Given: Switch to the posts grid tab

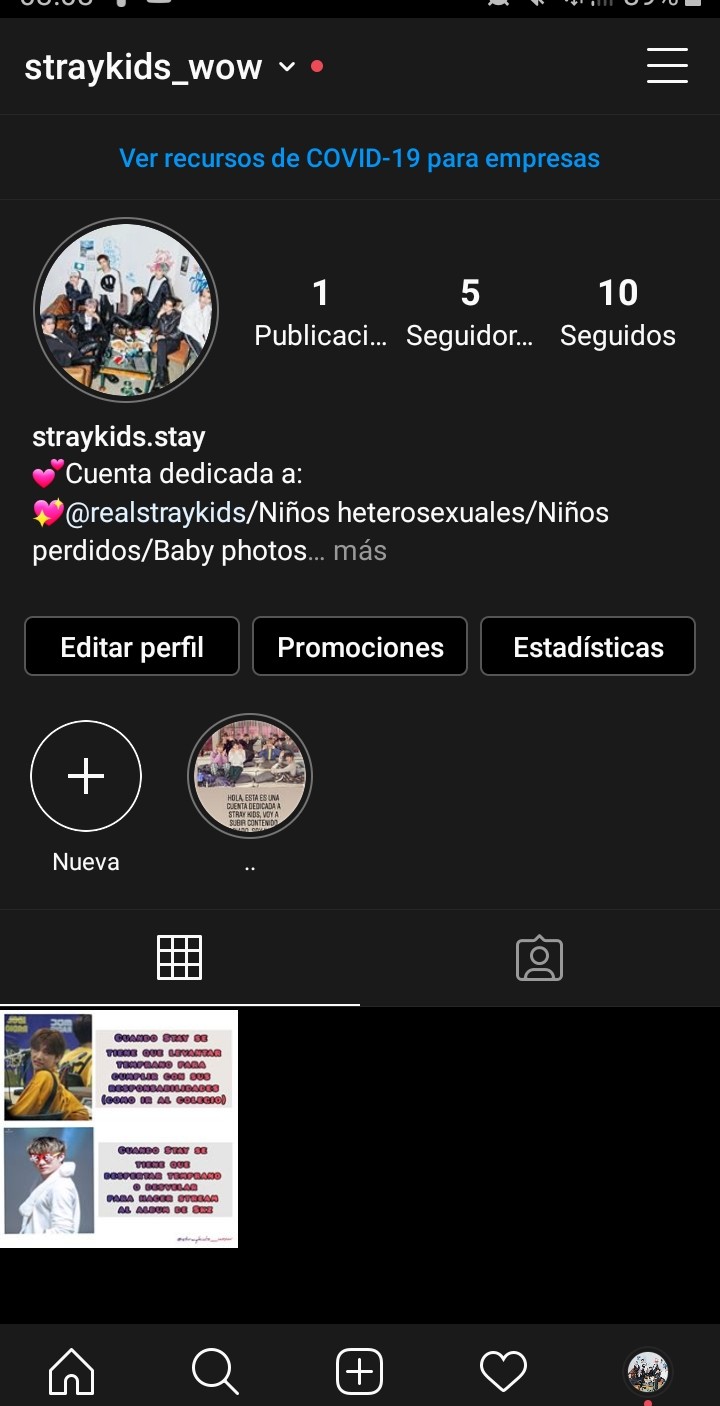Looking at the screenshot, I should coord(180,958).
